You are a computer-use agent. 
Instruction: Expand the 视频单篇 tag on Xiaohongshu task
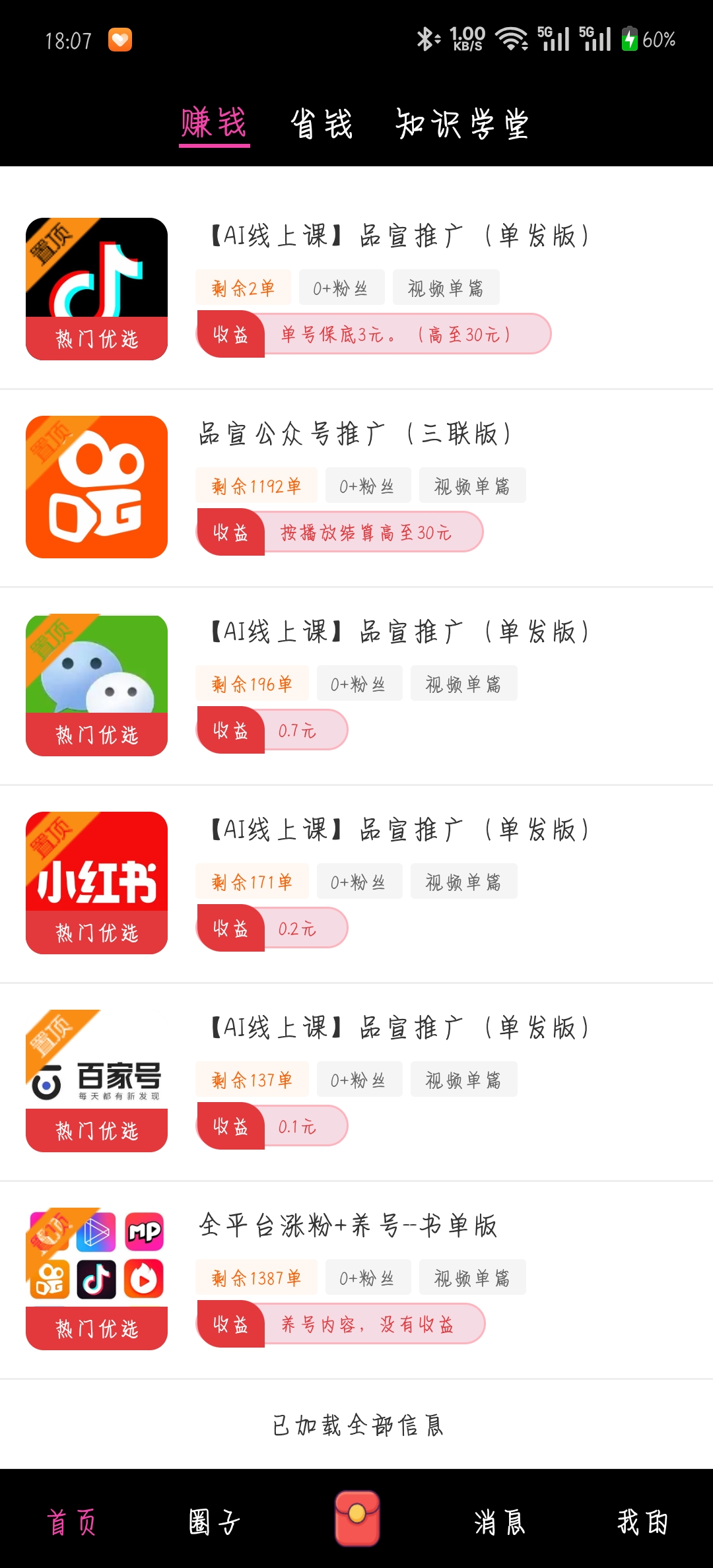[463, 881]
